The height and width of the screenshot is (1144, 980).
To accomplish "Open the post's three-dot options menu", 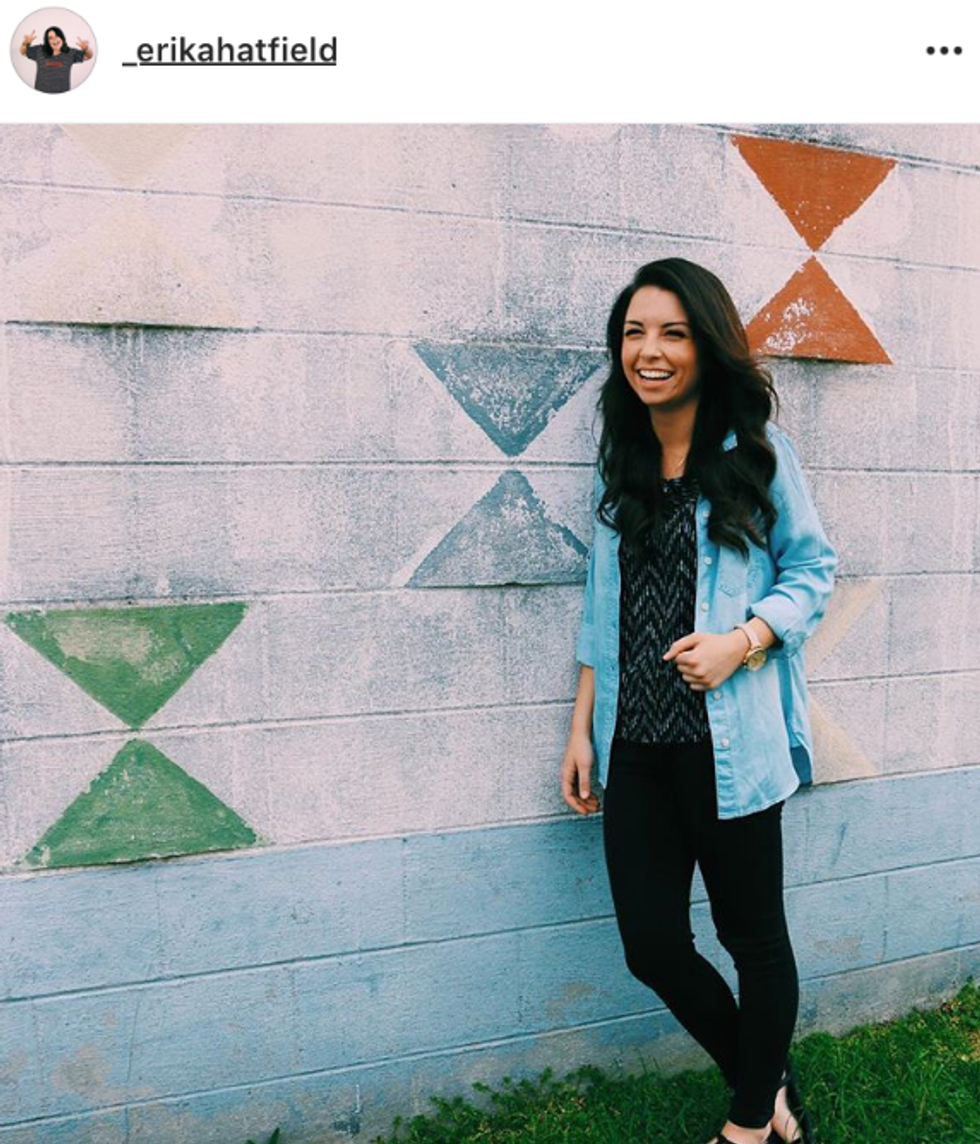I will pyautogui.click(x=943, y=51).
